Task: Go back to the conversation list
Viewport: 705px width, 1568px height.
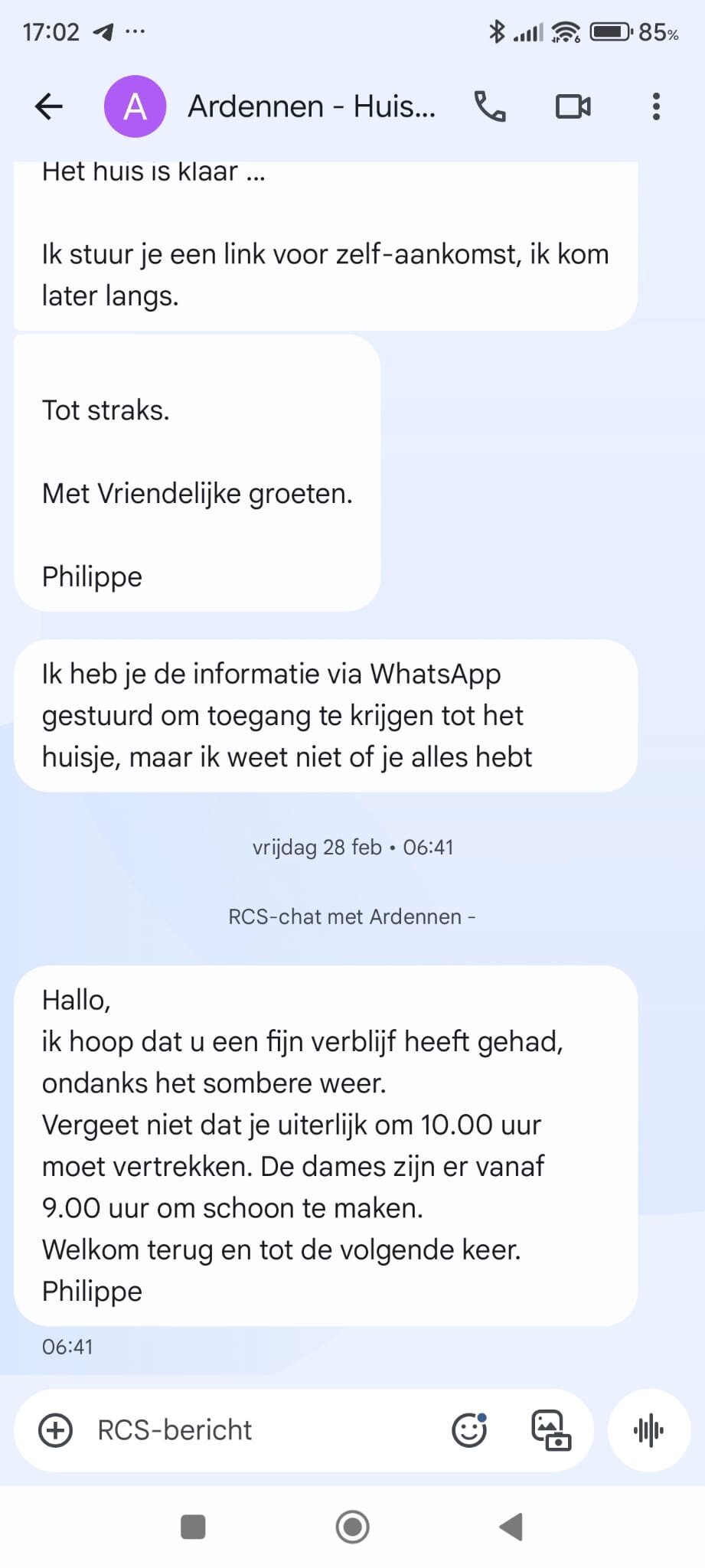Action: tap(49, 106)
